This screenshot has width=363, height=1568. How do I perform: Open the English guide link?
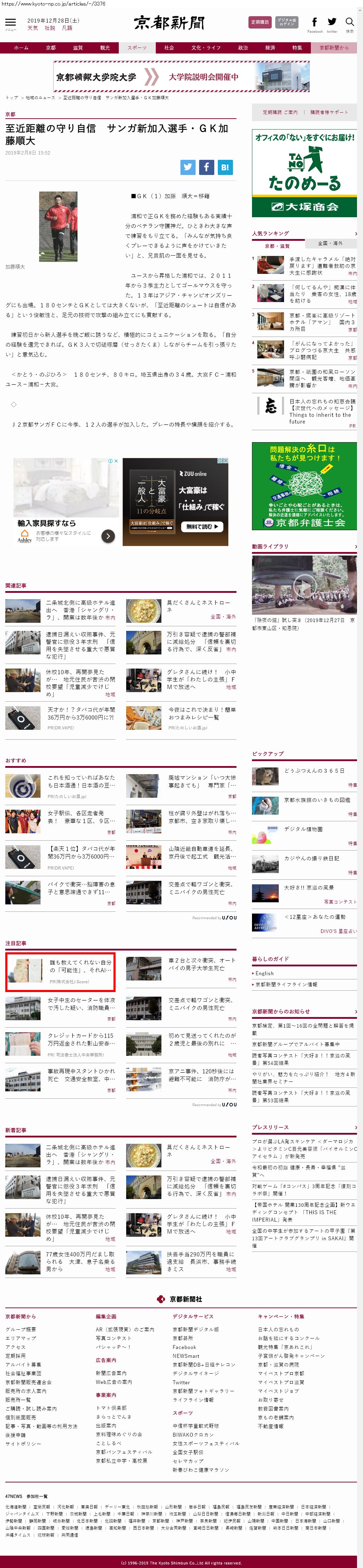coord(265,973)
